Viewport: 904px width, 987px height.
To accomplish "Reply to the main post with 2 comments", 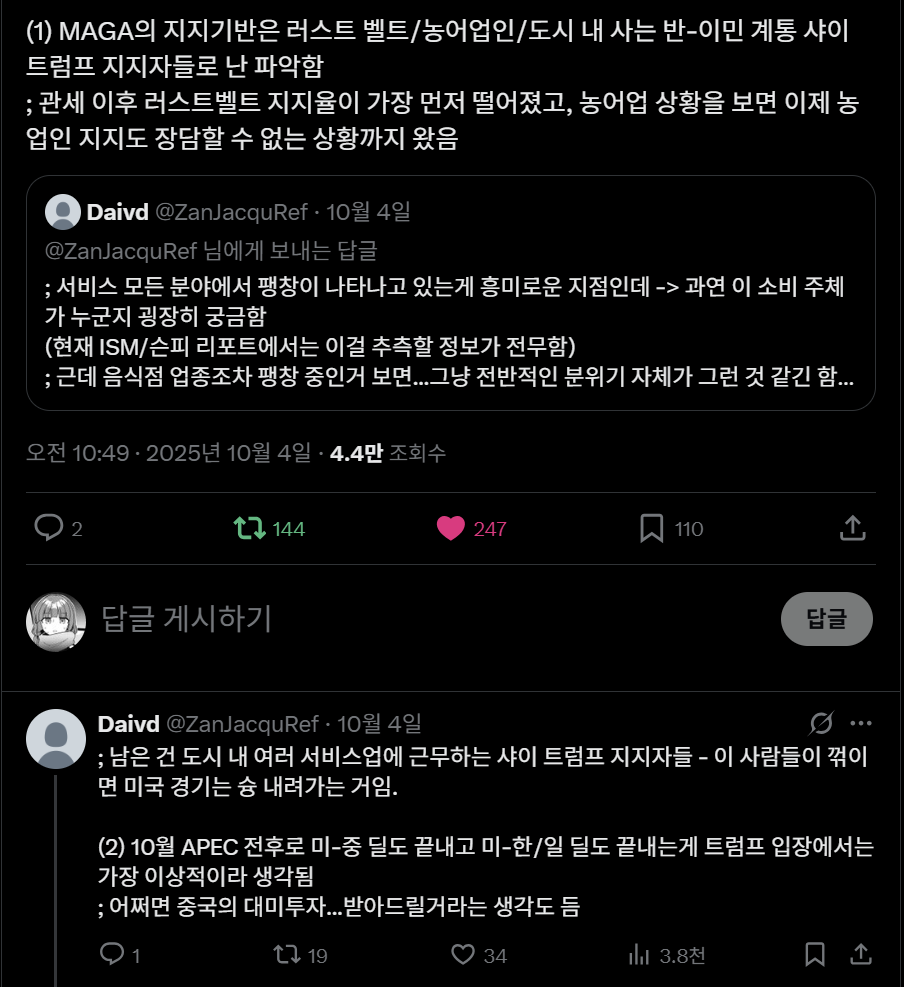I will click(49, 528).
